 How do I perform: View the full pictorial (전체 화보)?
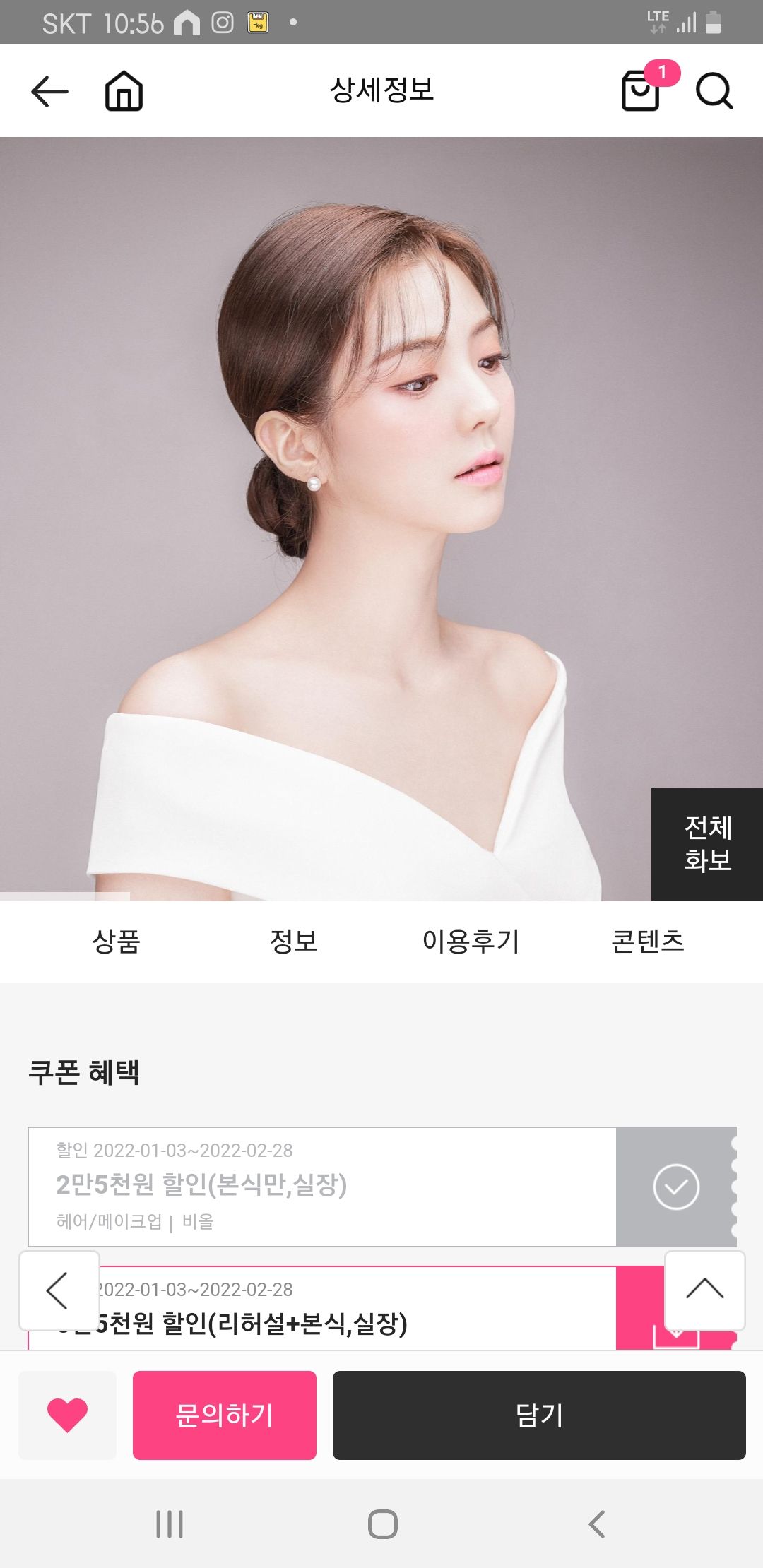pyautogui.click(x=706, y=844)
